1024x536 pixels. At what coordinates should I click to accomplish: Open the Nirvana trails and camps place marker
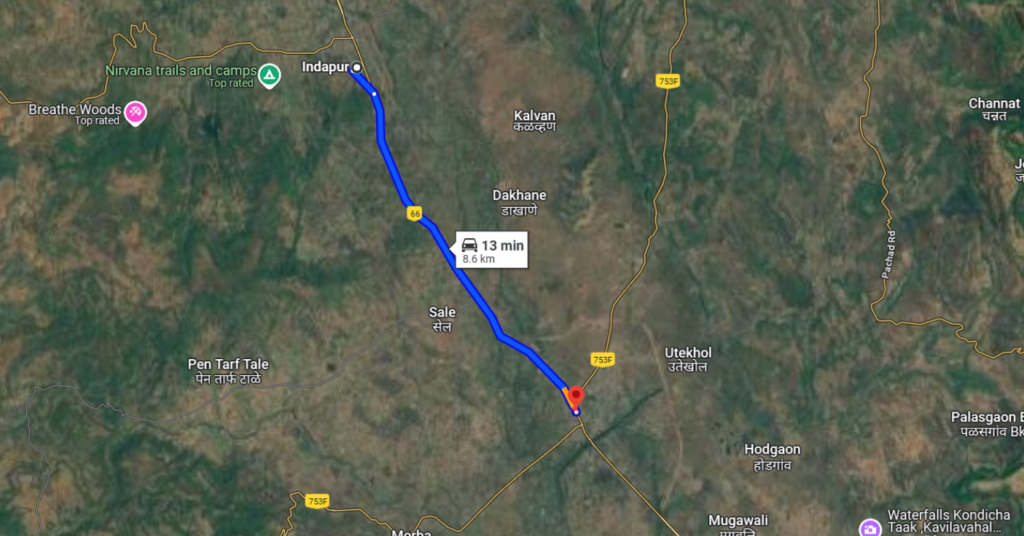pyautogui.click(x=269, y=75)
